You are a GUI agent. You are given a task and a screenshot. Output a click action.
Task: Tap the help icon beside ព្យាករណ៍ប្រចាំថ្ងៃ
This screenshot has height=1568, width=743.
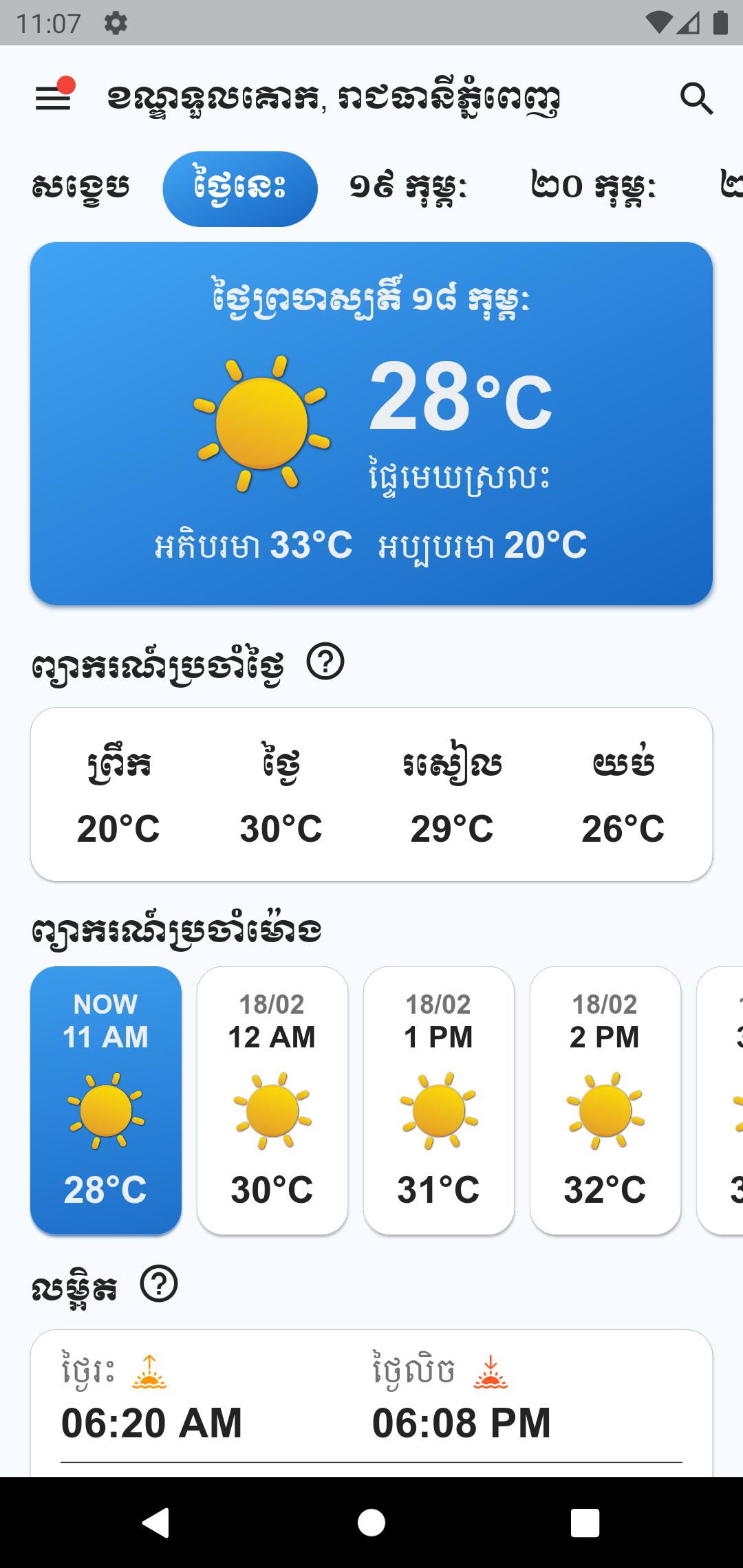[325, 662]
